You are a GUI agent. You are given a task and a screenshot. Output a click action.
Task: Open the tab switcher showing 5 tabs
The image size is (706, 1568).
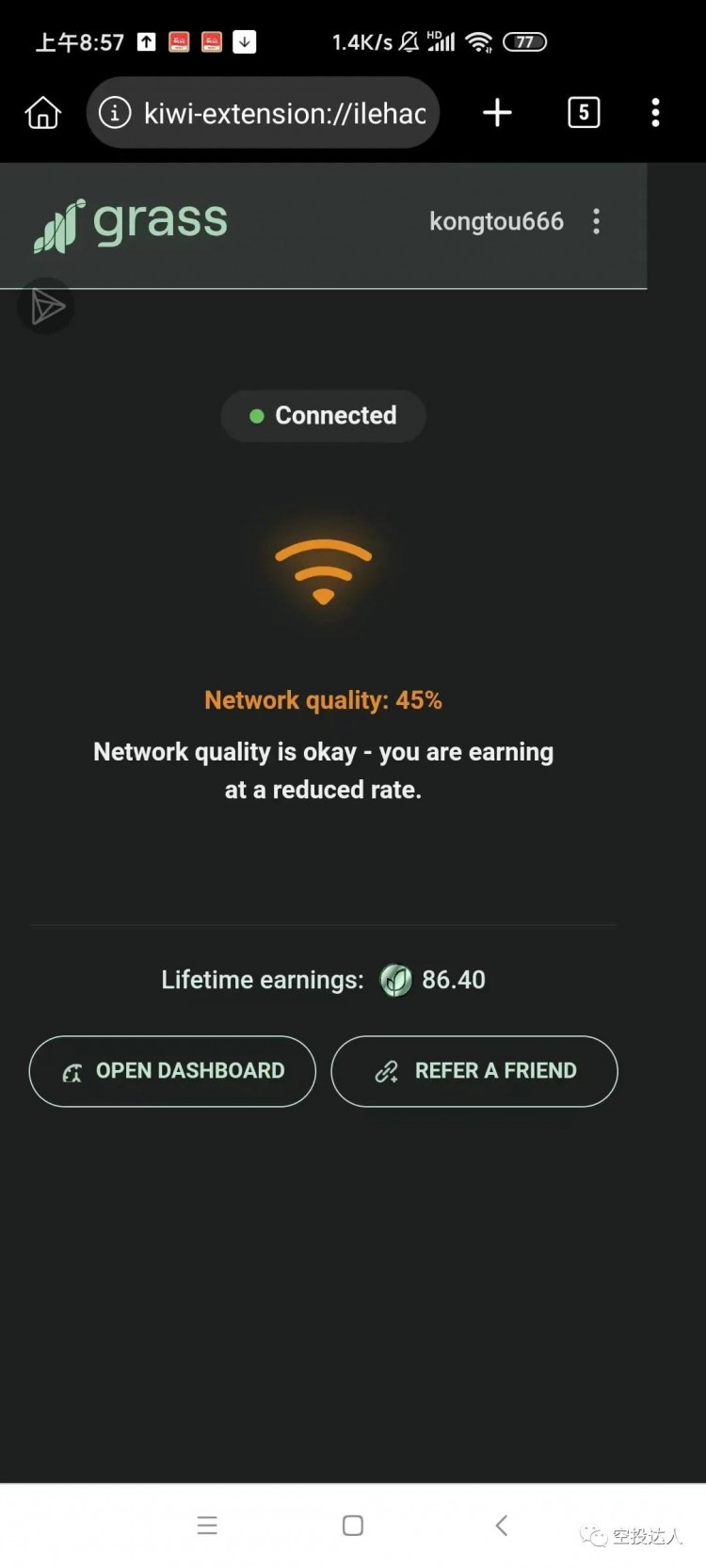(x=584, y=113)
